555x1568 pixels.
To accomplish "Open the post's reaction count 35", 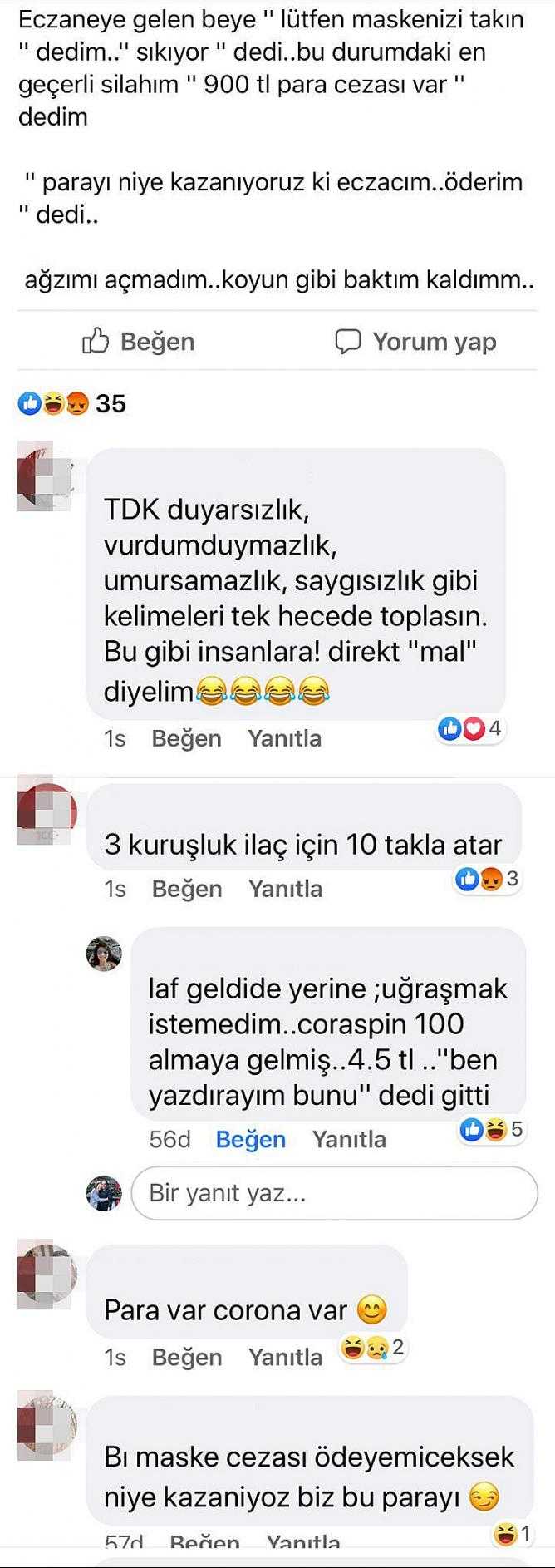I will (71, 404).
